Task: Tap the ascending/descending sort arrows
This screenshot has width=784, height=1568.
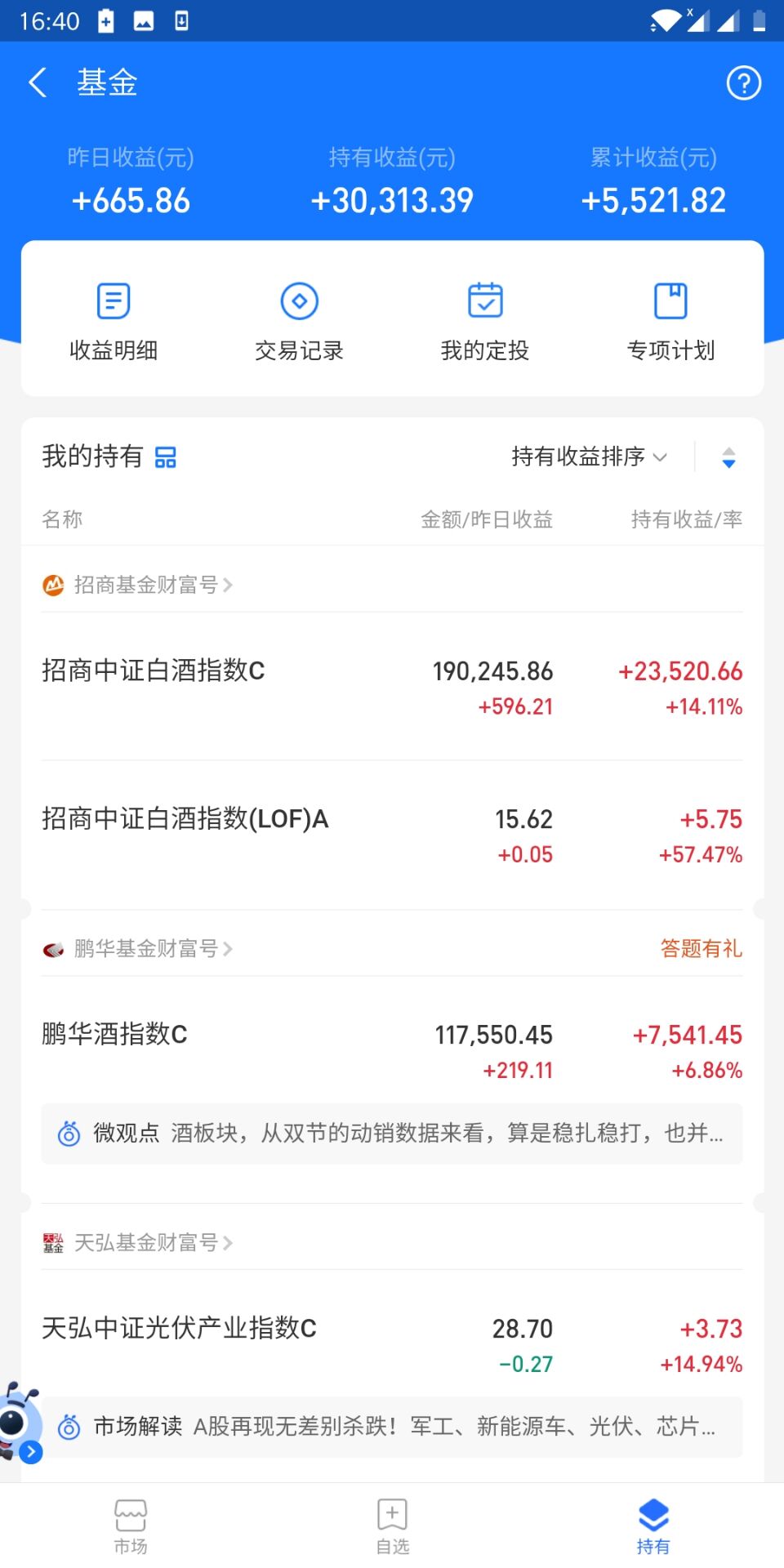Action: (x=728, y=457)
